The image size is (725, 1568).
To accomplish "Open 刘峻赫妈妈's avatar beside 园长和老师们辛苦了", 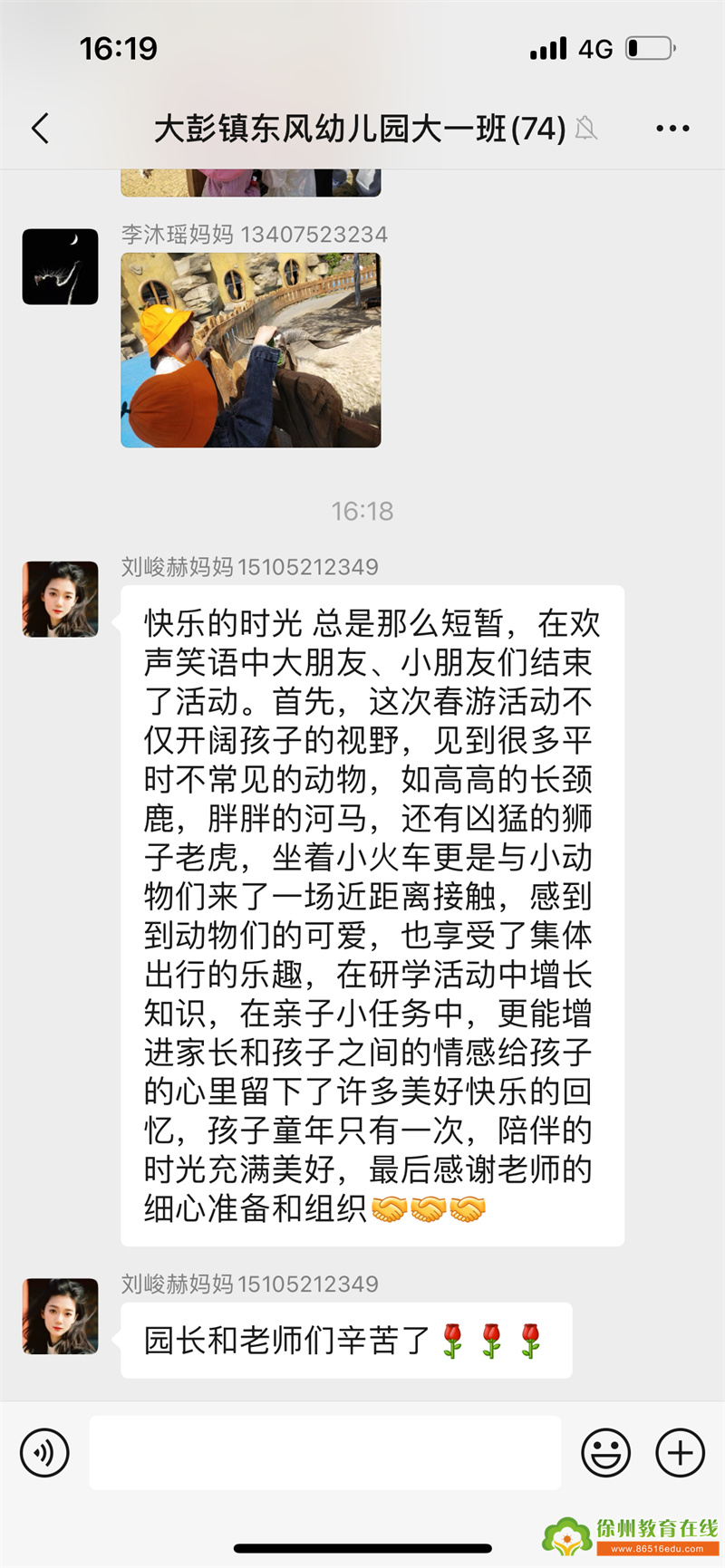I will (x=60, y=1315).
